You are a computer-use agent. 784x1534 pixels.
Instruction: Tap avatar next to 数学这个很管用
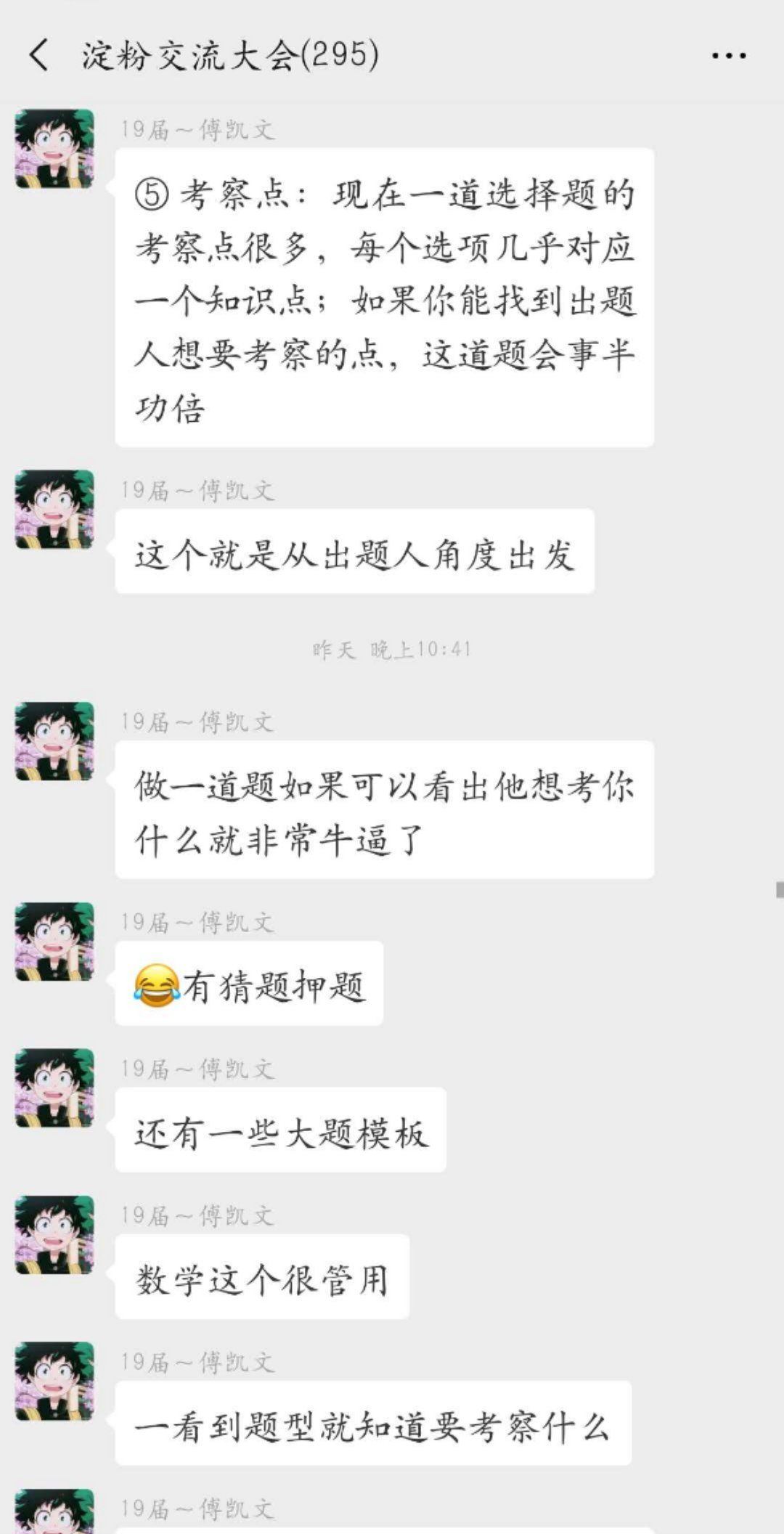[55, 1235]
